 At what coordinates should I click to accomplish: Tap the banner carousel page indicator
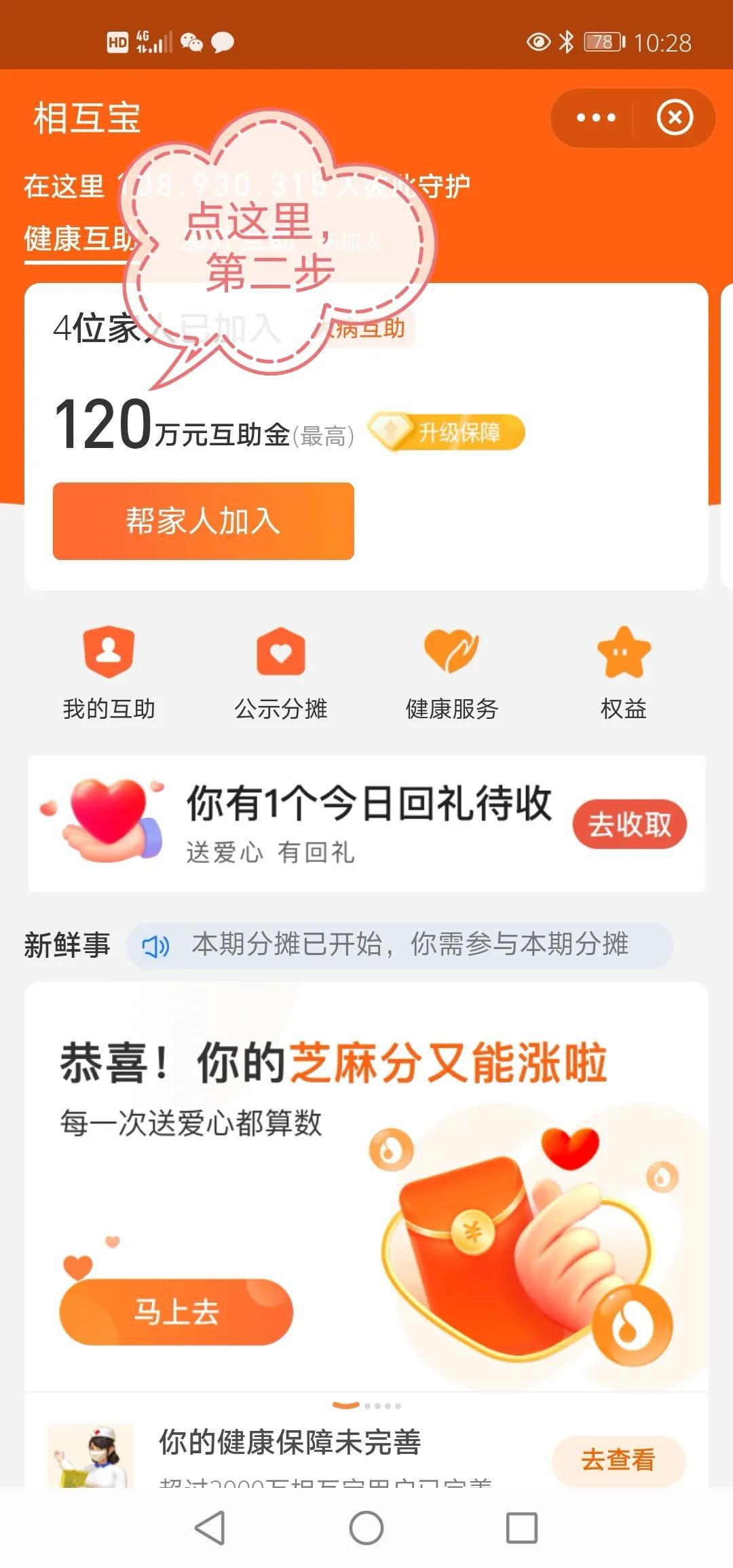[366, 1406]
